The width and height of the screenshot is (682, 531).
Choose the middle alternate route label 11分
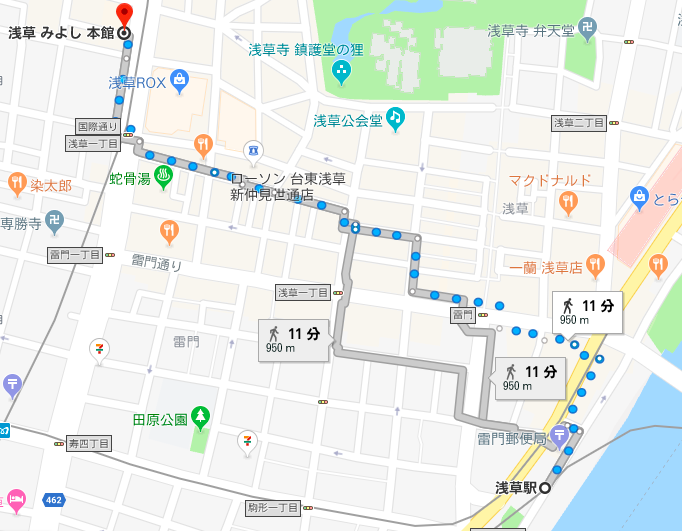[x=530, y=376]
